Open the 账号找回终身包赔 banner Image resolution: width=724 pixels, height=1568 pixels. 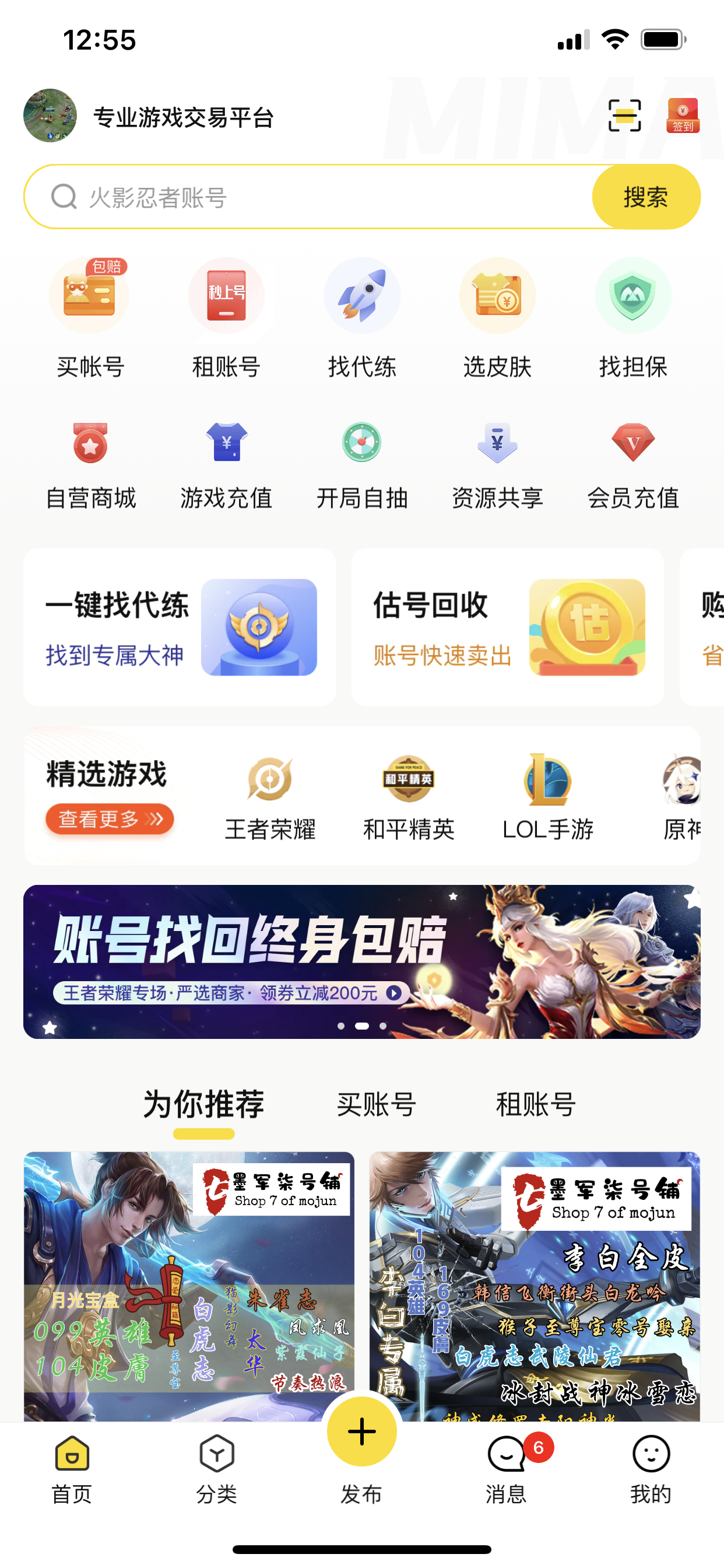point(362,962)
